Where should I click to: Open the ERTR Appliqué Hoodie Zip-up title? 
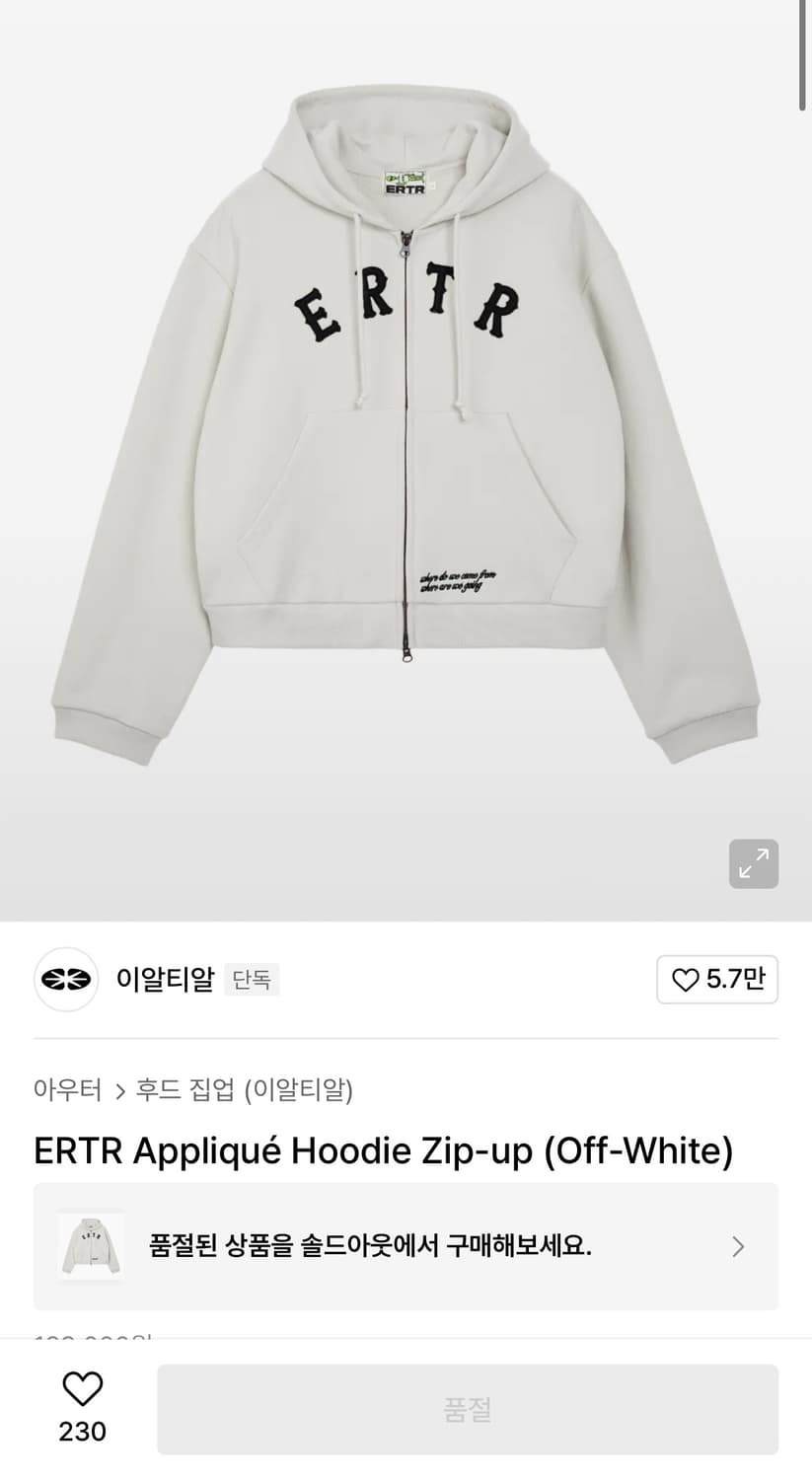[x=383, y=1149]
